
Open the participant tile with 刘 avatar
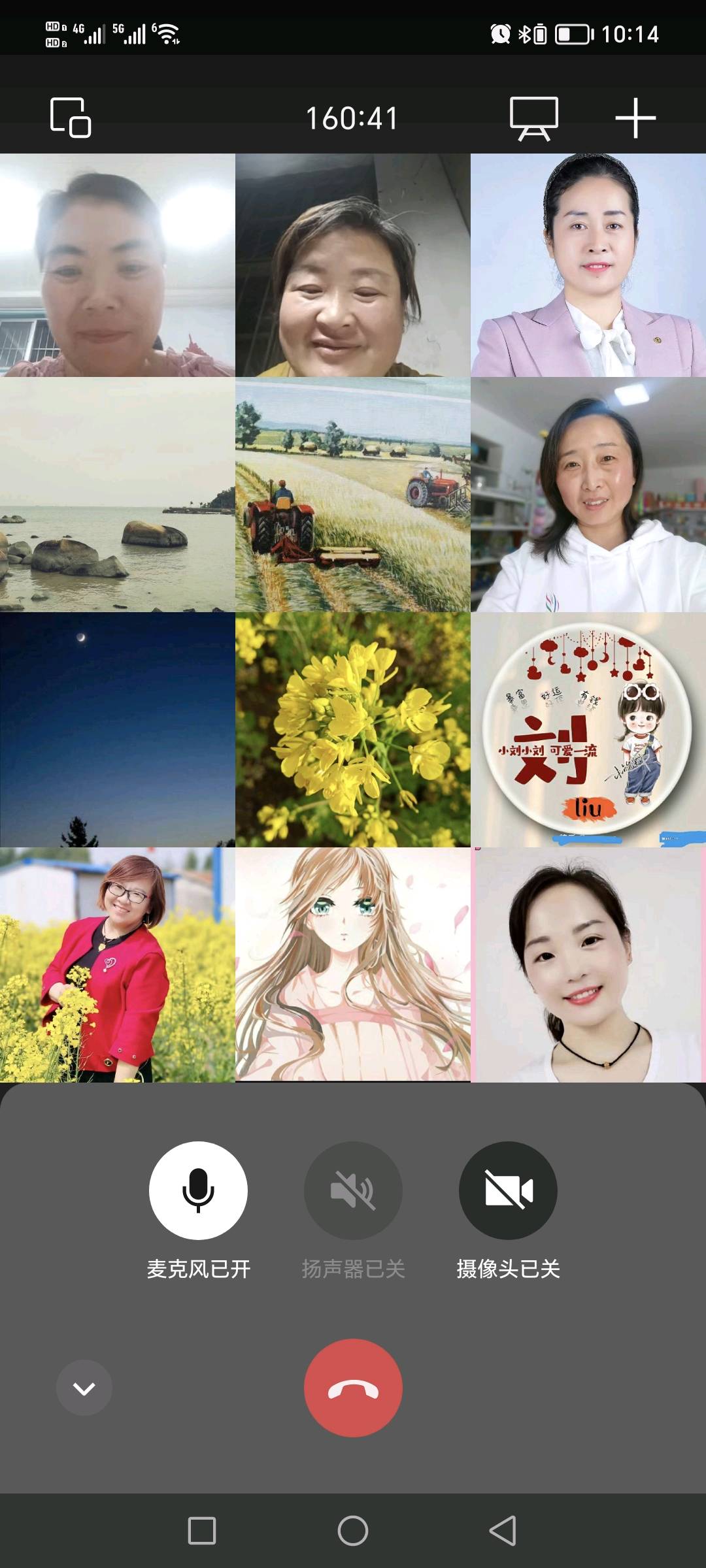(588, 730)
